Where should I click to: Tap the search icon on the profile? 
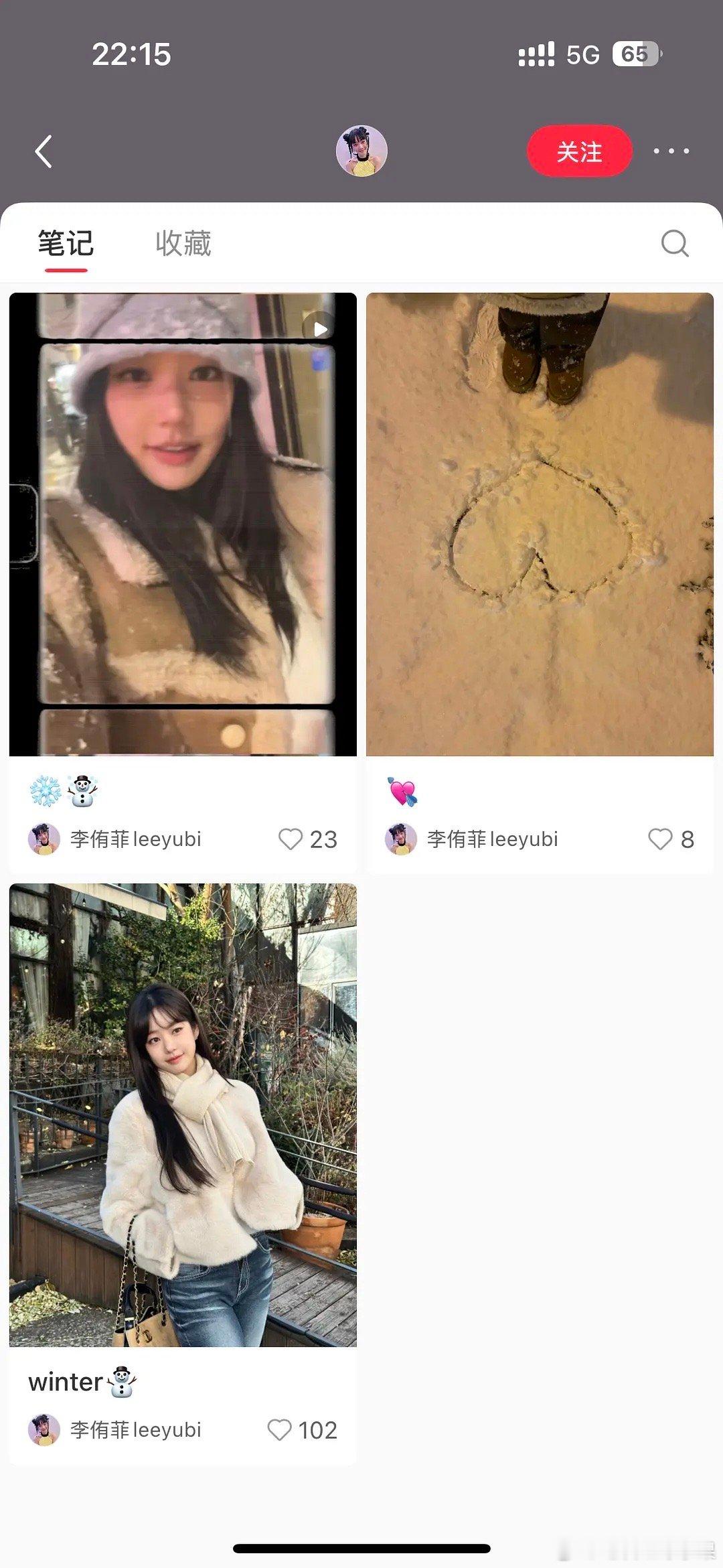[x=675, y=244]
